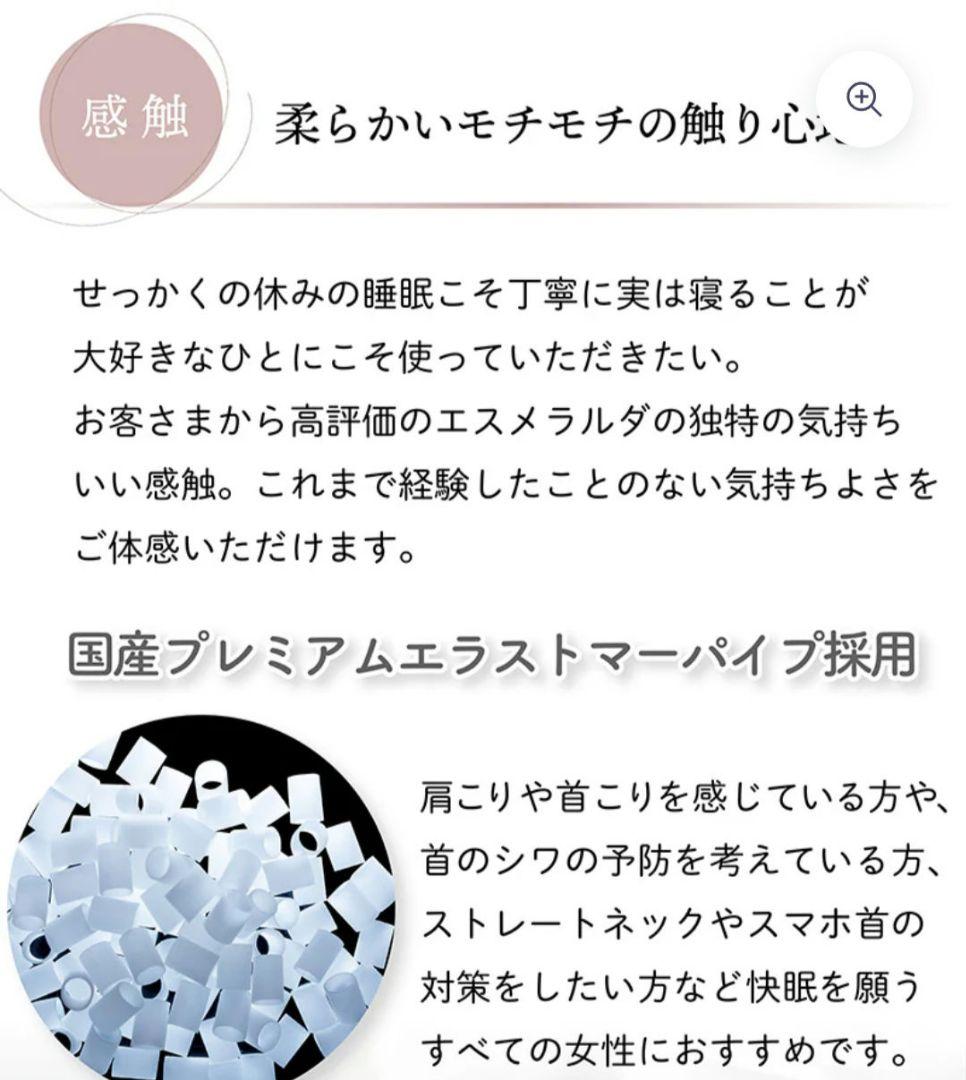Screen dimensions: 966x1080
Task: Click the 柔らかいモチモチの触り心地 headline
Action: point(540,120)
